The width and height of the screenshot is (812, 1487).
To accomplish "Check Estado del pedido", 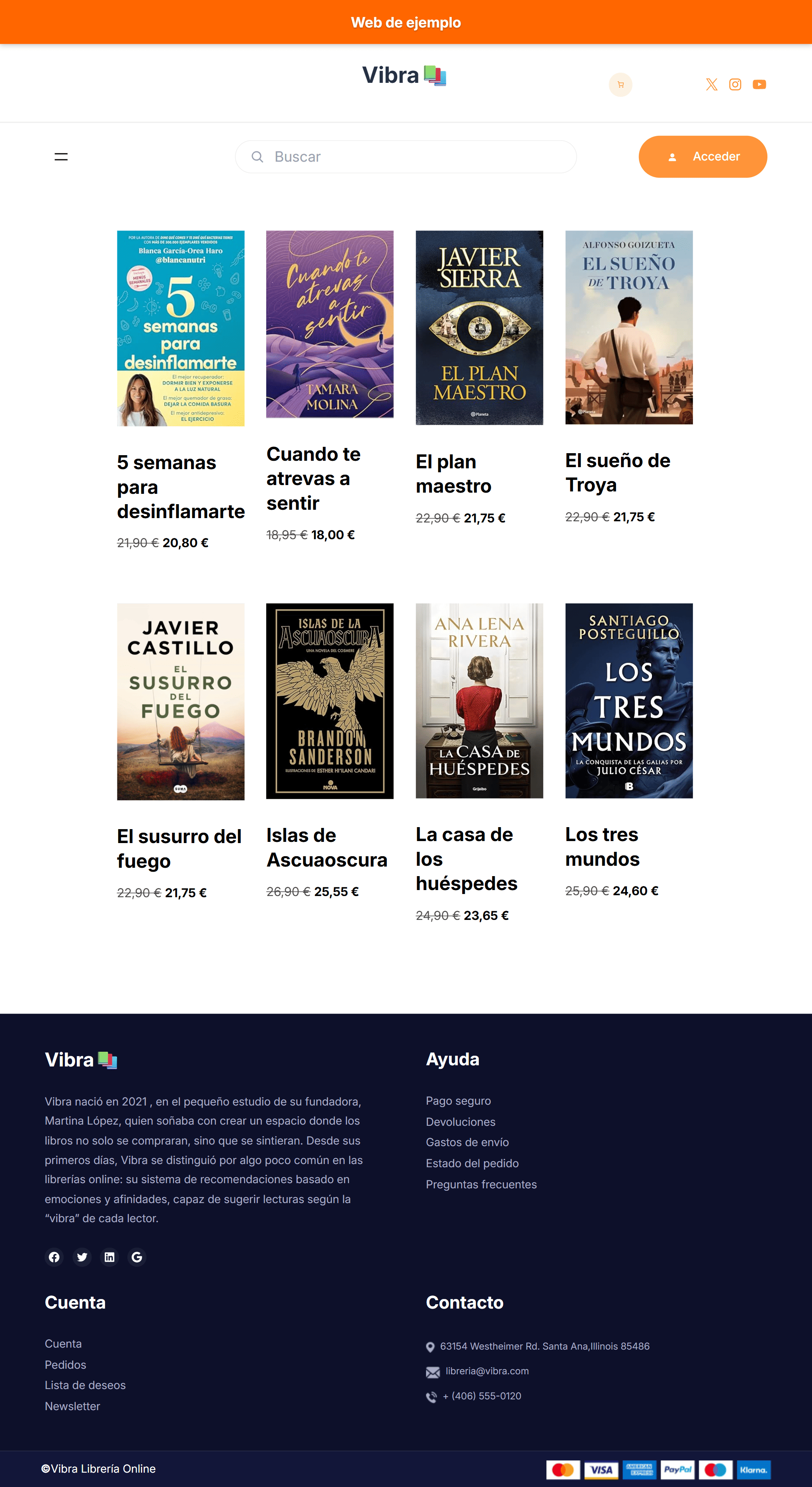I will tap(472, 1163).
